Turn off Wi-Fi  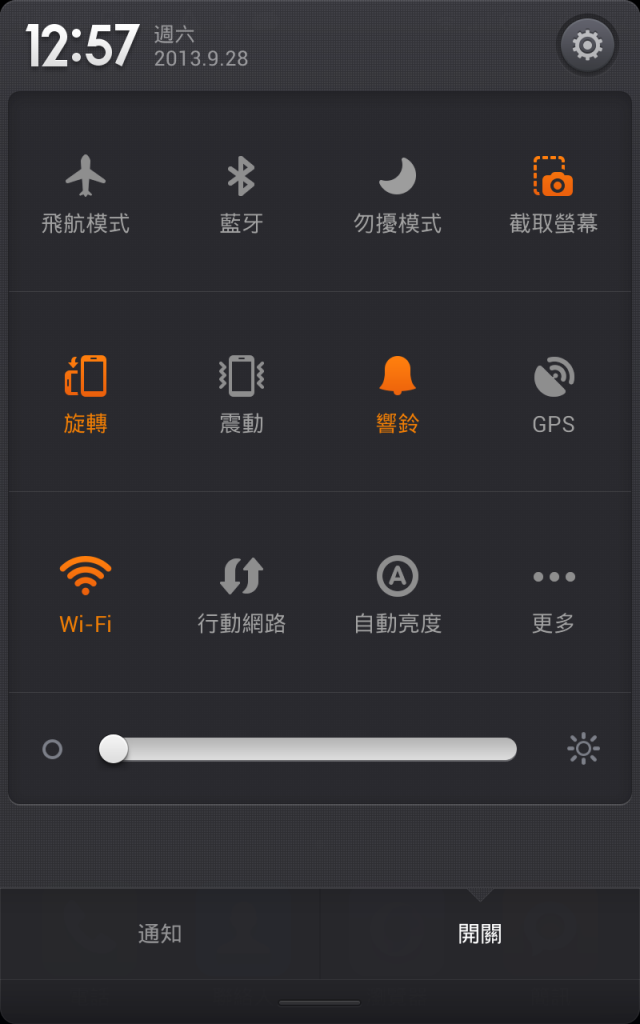pos(86,594)
